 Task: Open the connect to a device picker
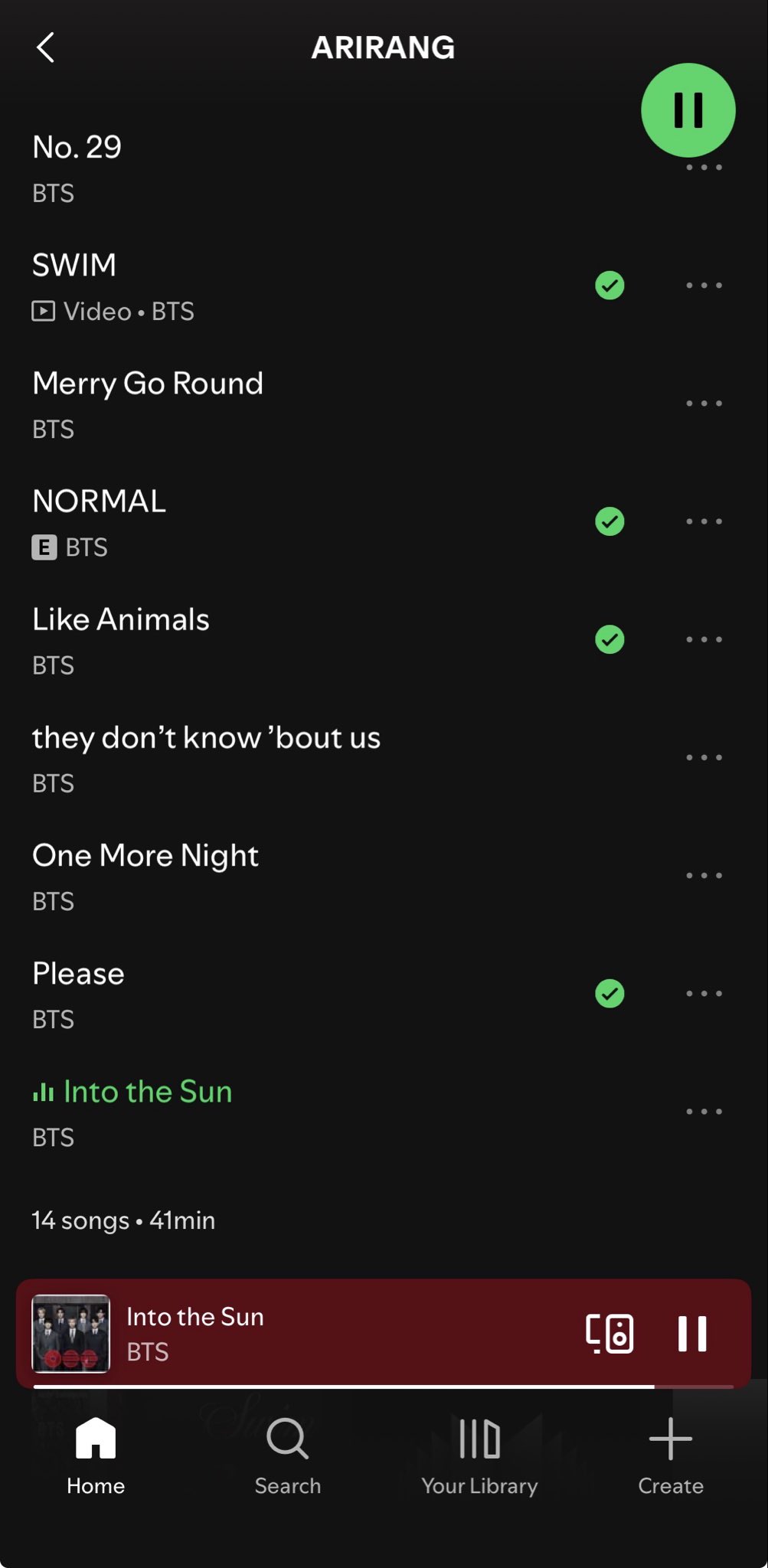coord(609,1334)
